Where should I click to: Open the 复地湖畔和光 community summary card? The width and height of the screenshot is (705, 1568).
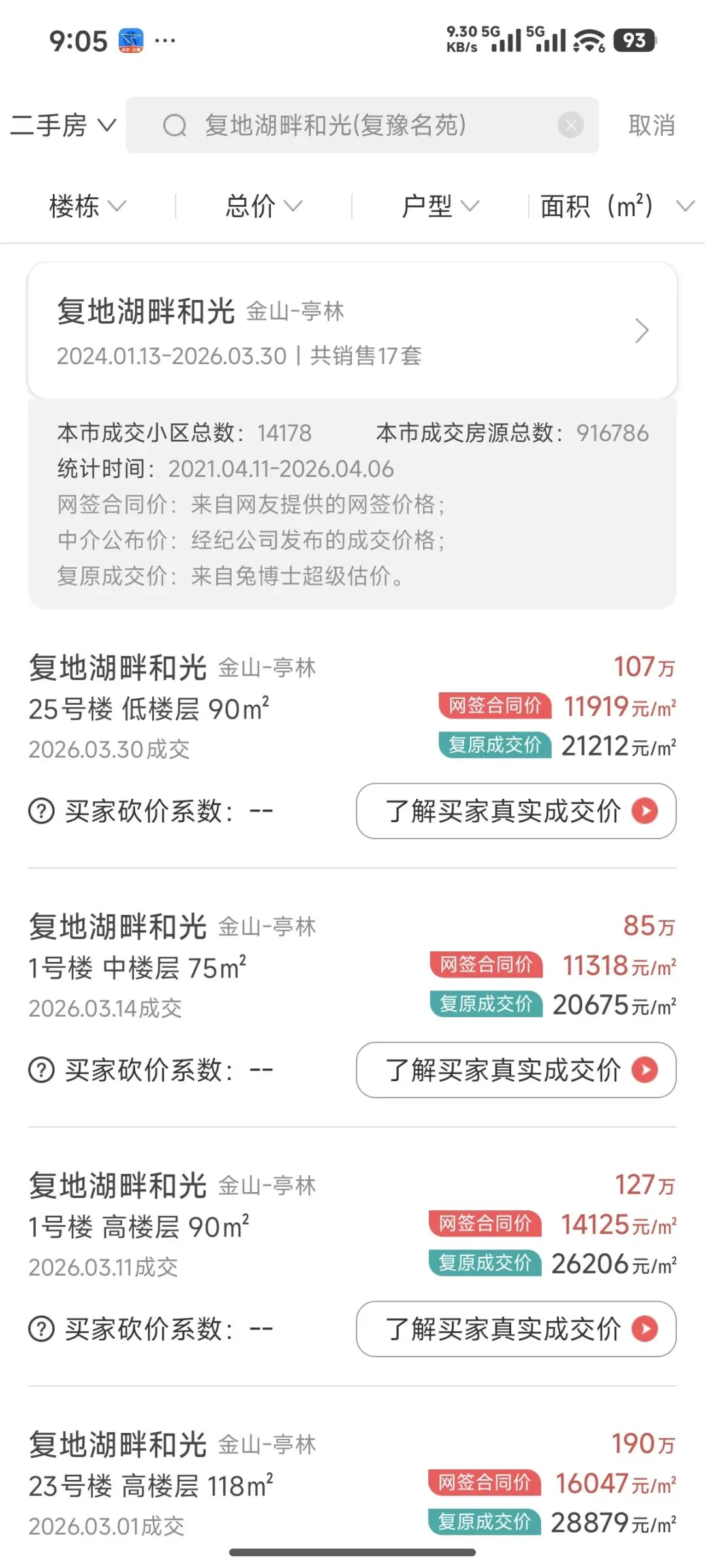pos(352,331)
